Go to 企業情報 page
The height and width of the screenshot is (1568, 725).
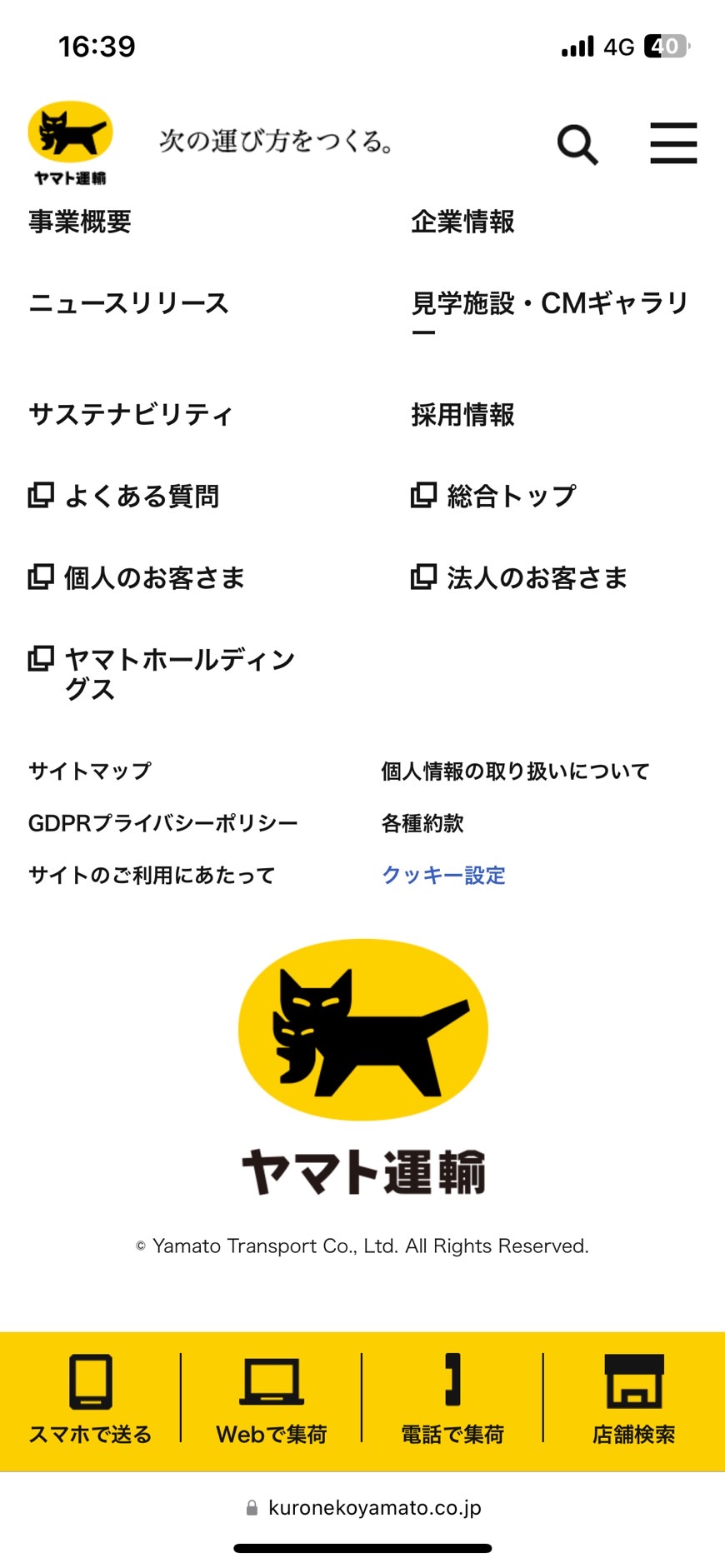click(462, 222)
